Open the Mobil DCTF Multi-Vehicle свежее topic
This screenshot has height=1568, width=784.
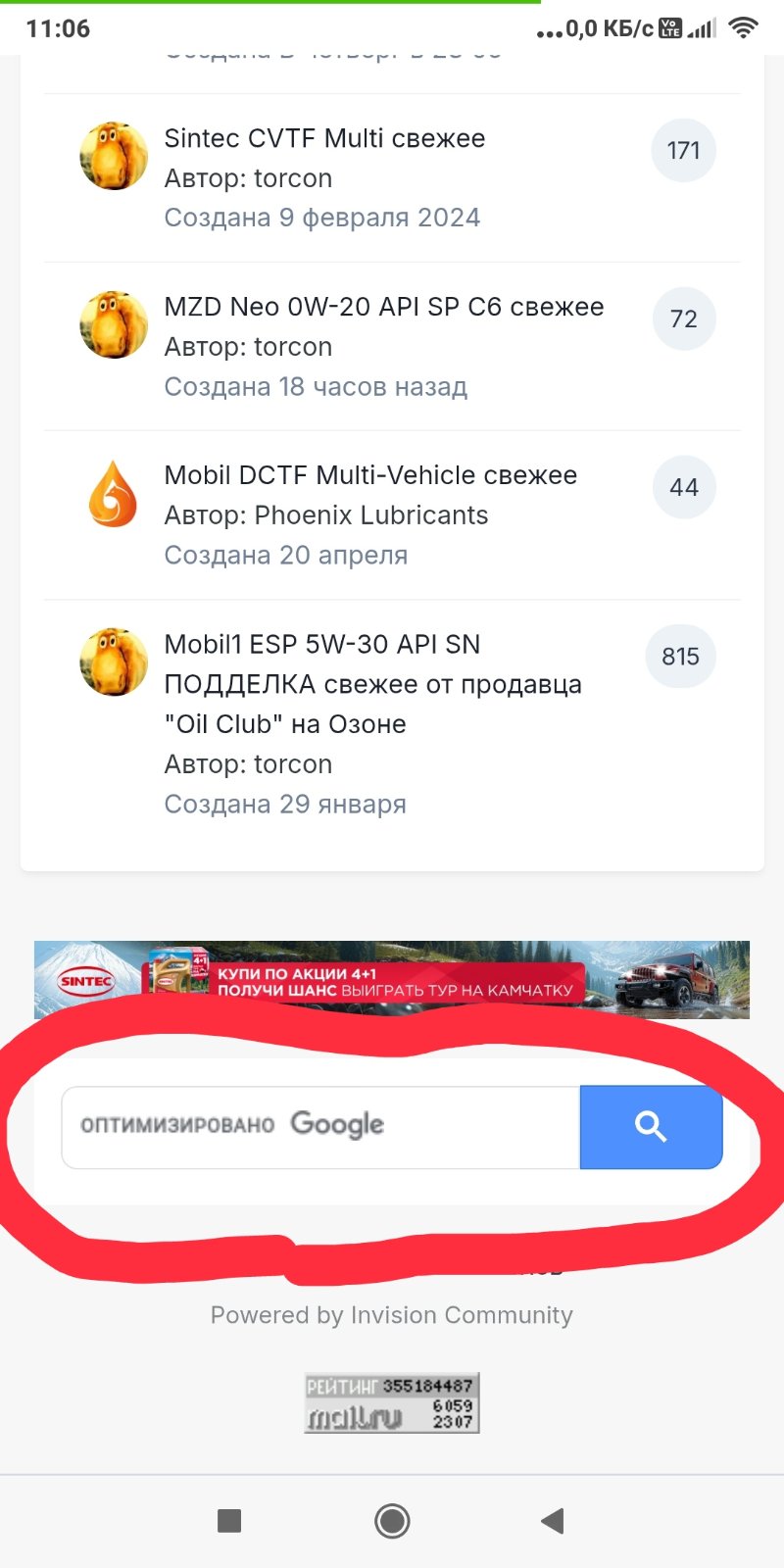click(x=370, y=475)
